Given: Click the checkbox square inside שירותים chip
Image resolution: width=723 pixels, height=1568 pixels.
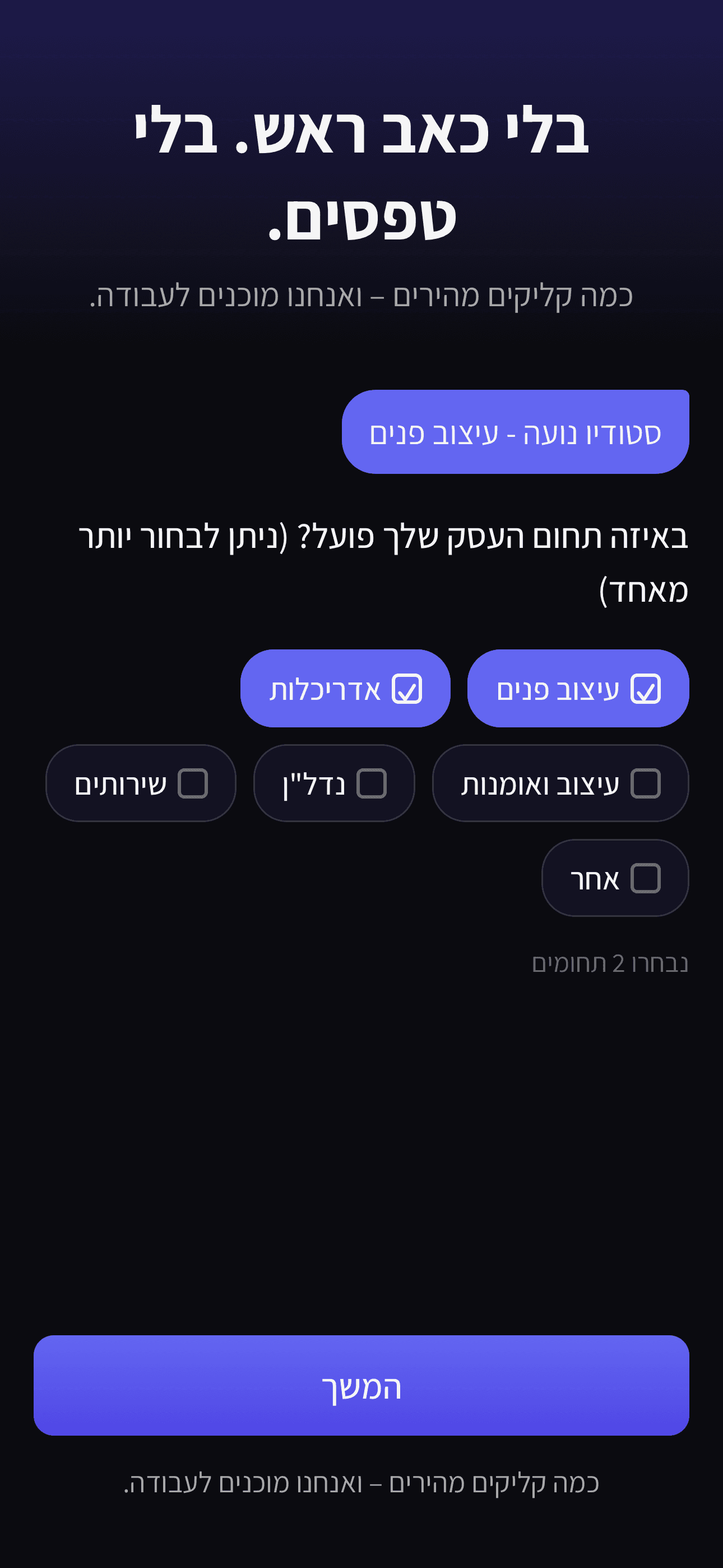Looking at the screenshot, I should click(193, 783).
